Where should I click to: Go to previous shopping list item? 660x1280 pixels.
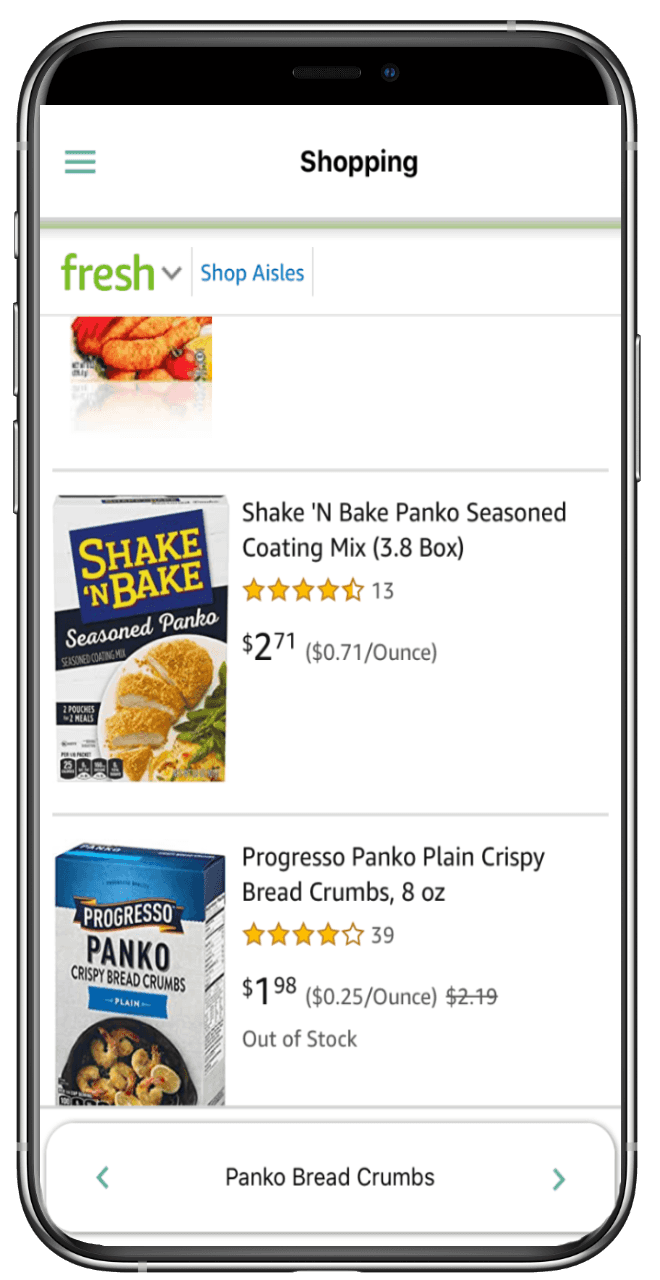[102, 1177]
